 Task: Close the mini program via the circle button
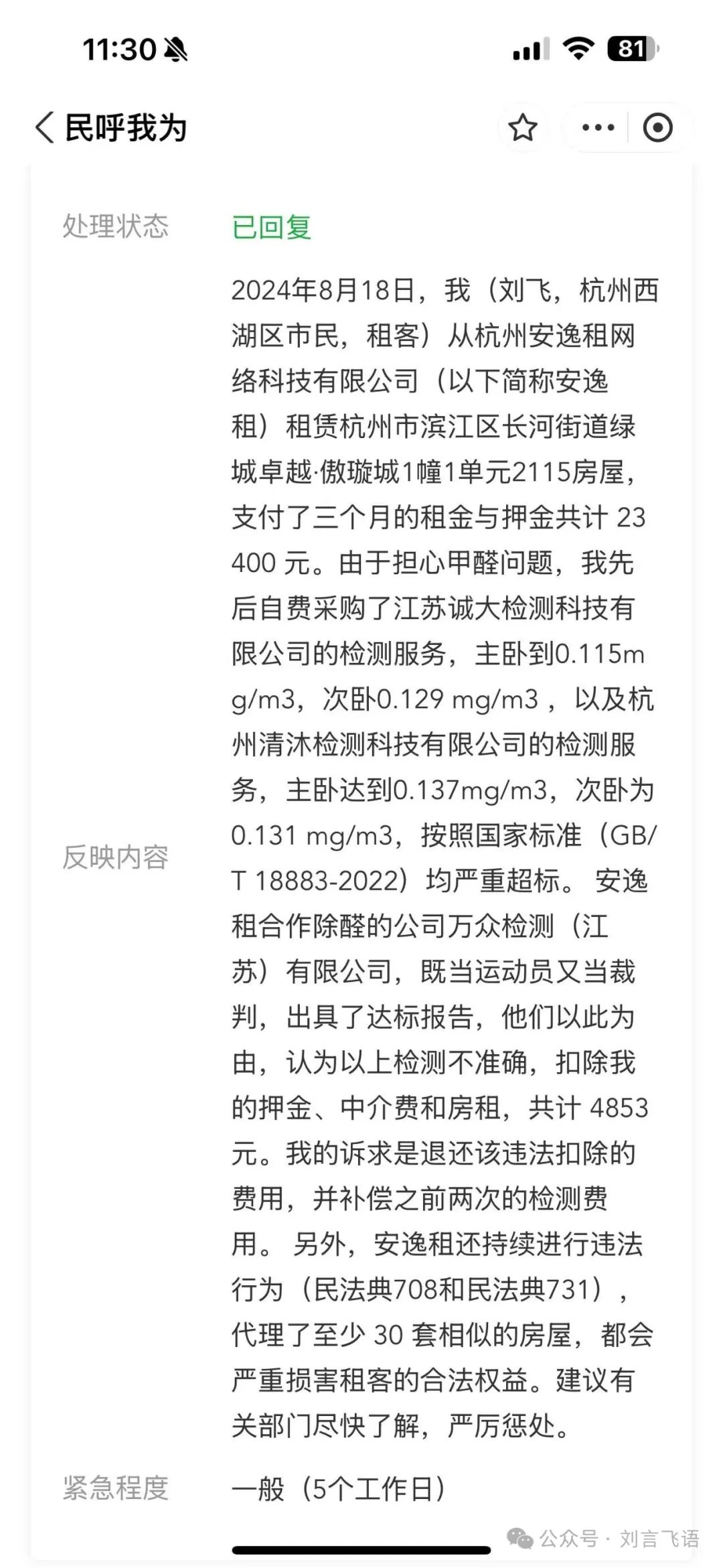pos(657,127)
